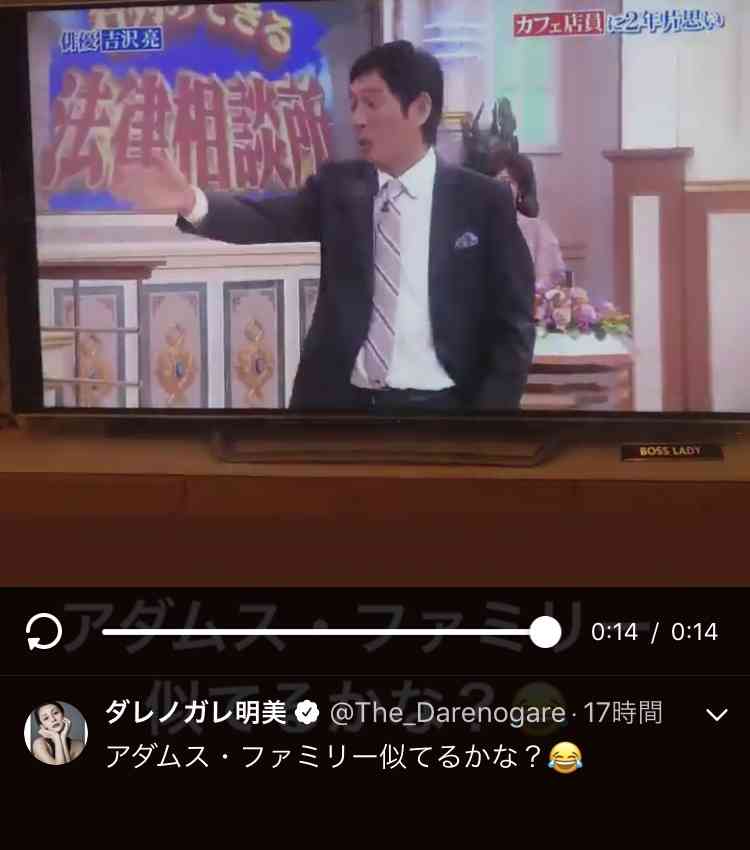Replay the finished video

[44, 632]
